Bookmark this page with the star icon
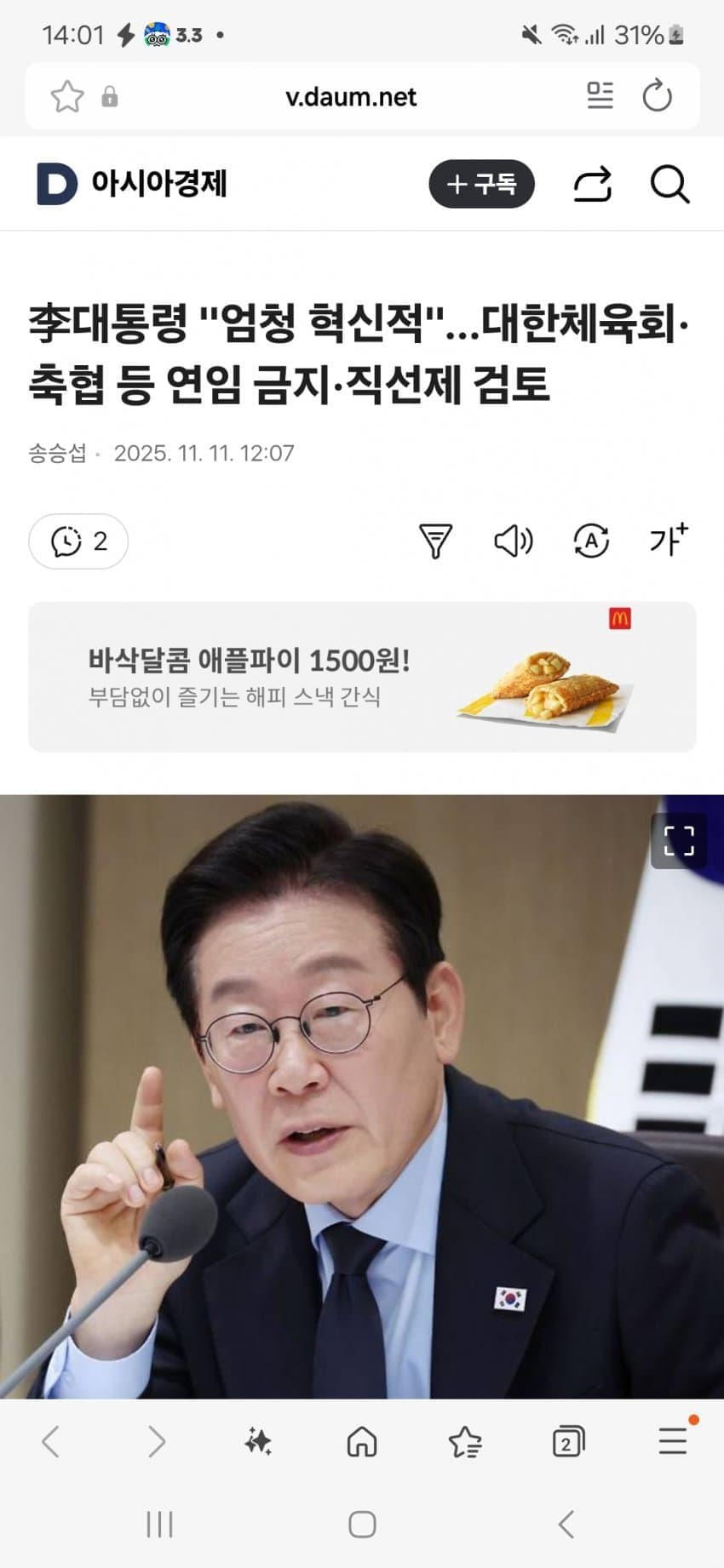Screen dimensions: 724x1568 click(x=67, y=96)
